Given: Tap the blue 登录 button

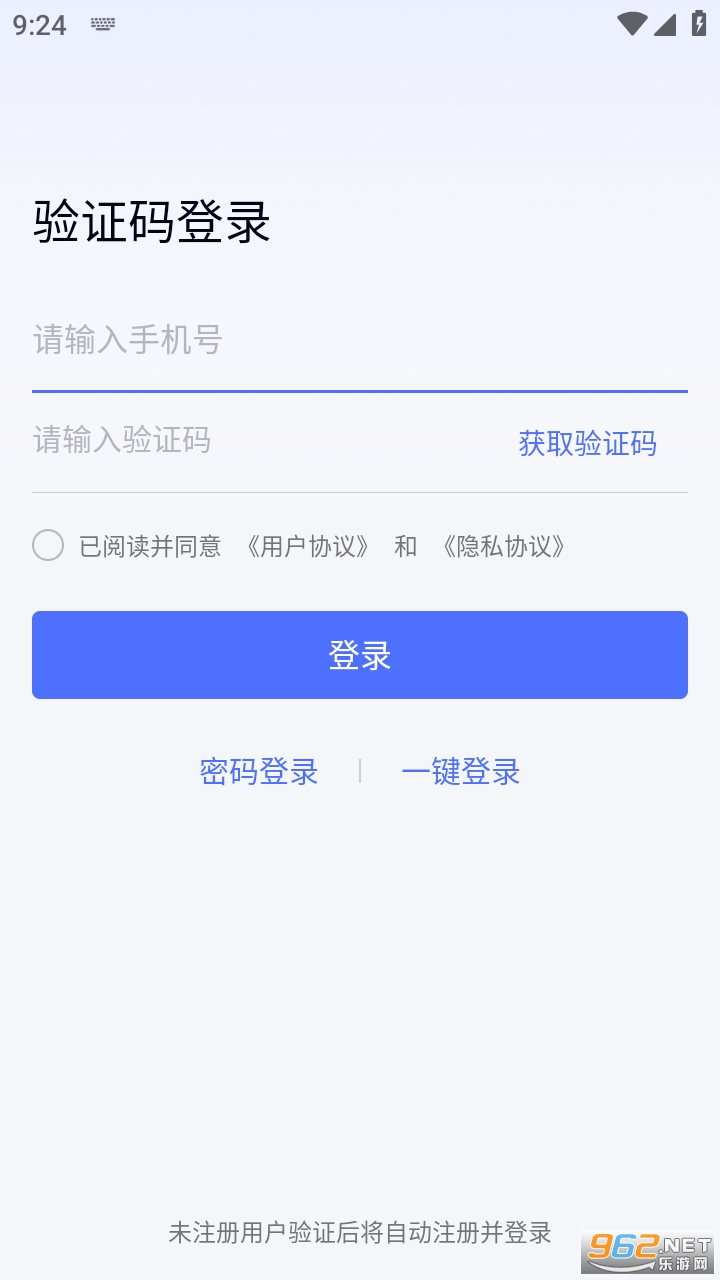Looking at the screenshot, I should click(360, 655).
